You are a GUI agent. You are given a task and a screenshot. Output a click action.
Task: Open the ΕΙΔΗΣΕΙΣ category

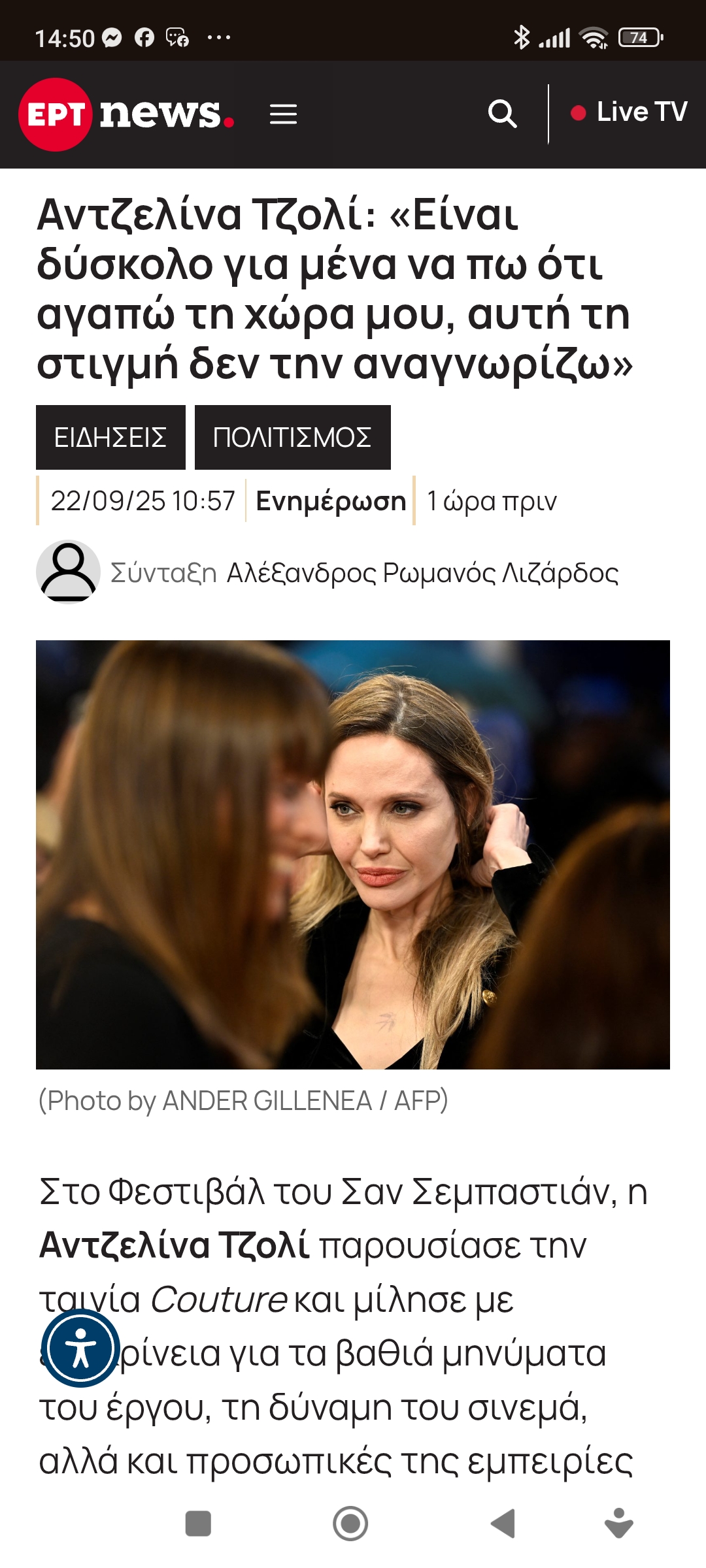pyautogui.click(x=110, y=437)
